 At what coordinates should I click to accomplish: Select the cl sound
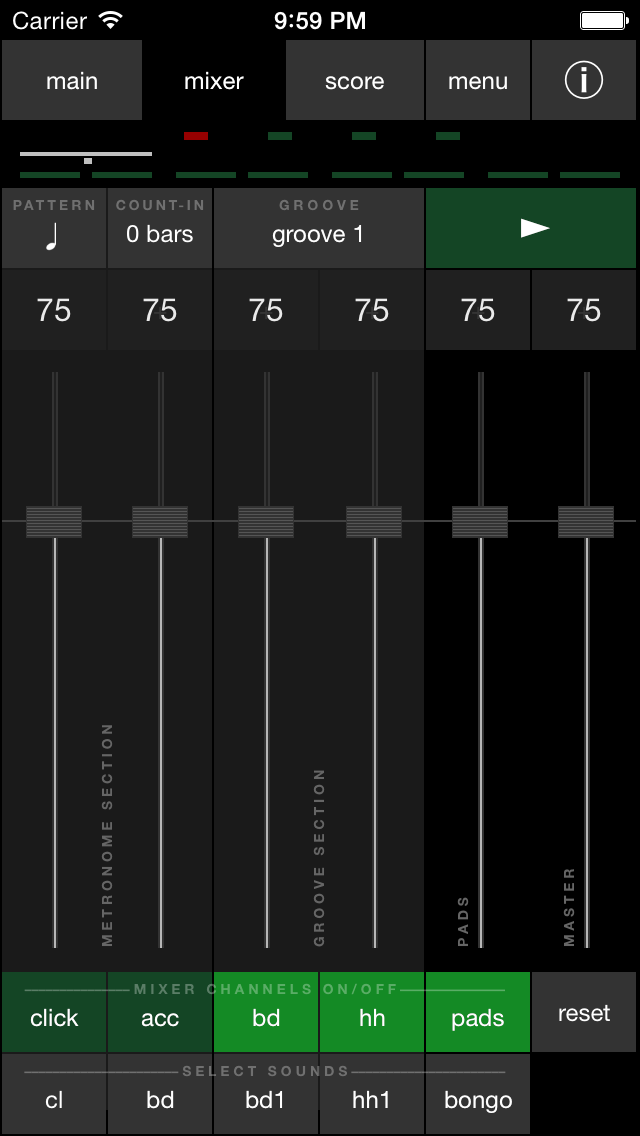pyautogui.click(x=54, y=1094)
